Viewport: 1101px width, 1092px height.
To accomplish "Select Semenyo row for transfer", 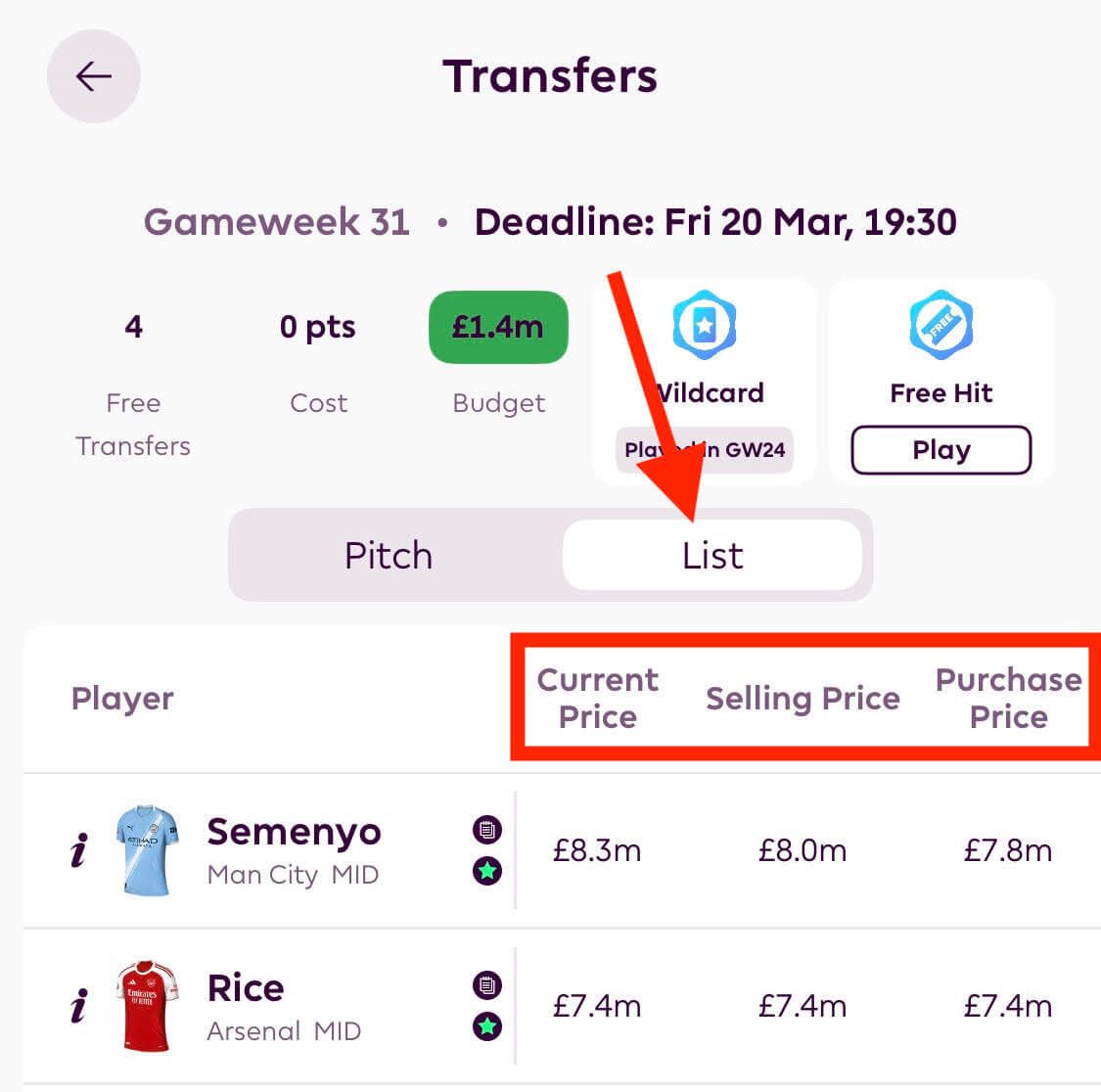I will click(294, 849).
